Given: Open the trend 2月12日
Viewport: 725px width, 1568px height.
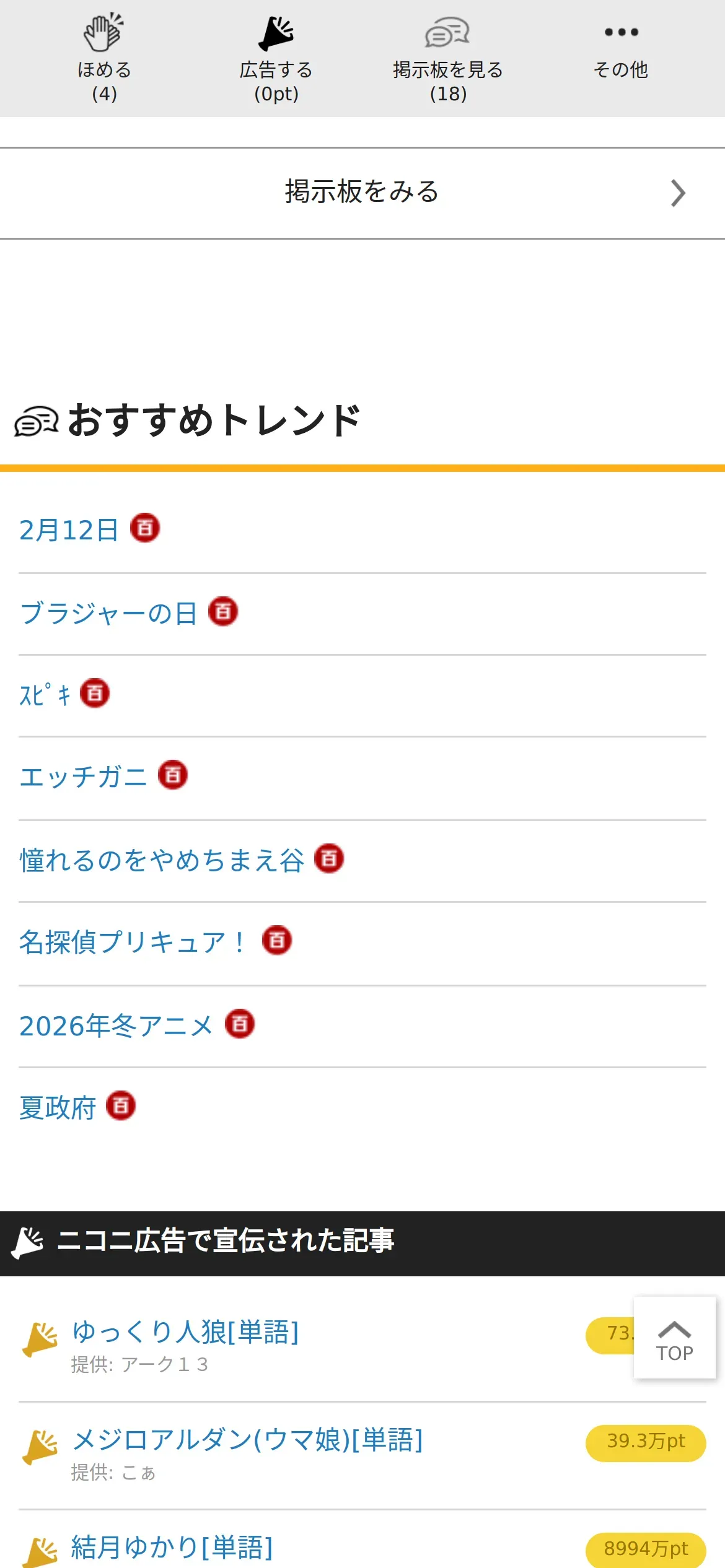Looking at the screenshot, I should [69, 530].
